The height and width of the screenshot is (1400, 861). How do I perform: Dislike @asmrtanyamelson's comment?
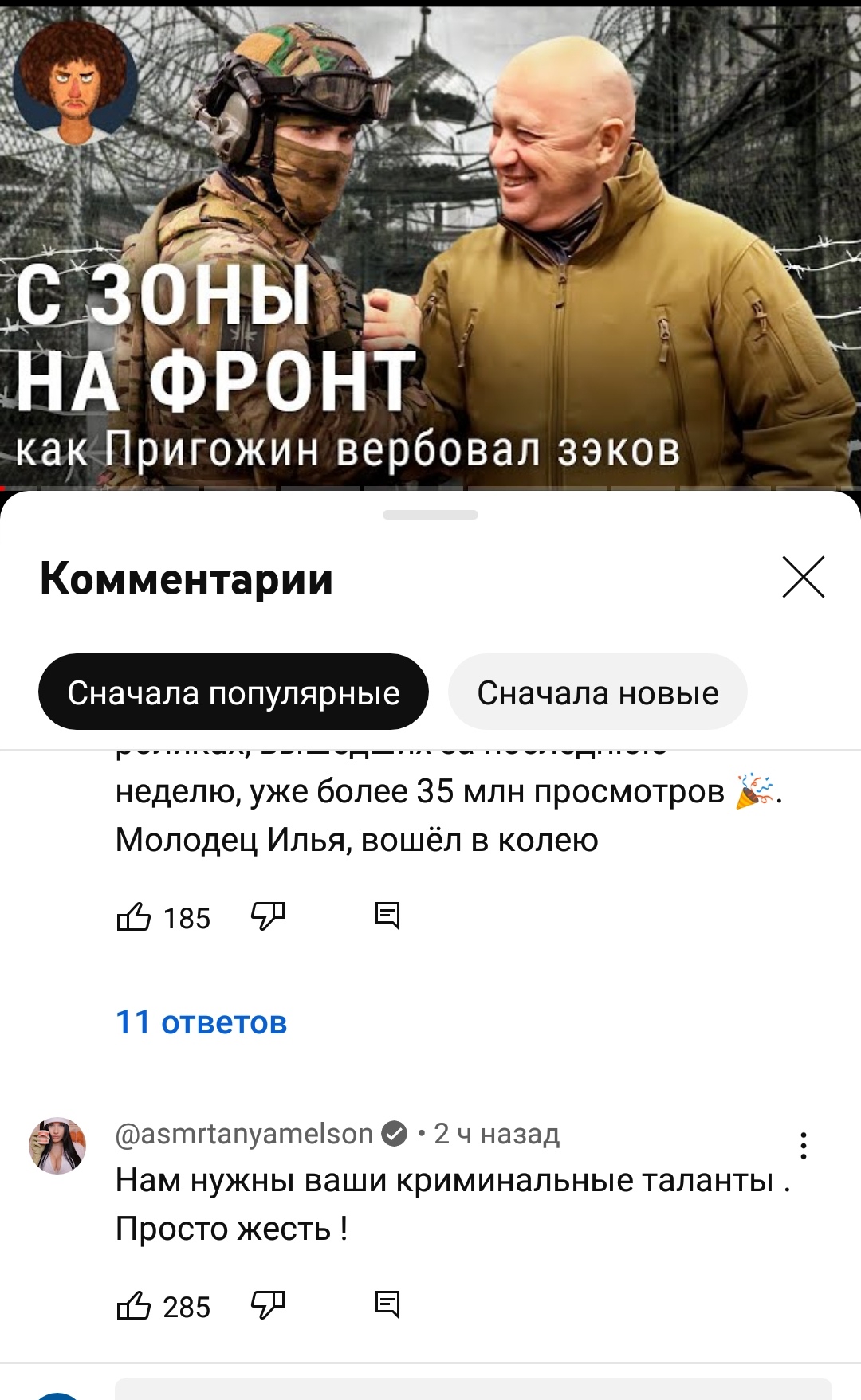268,1306
